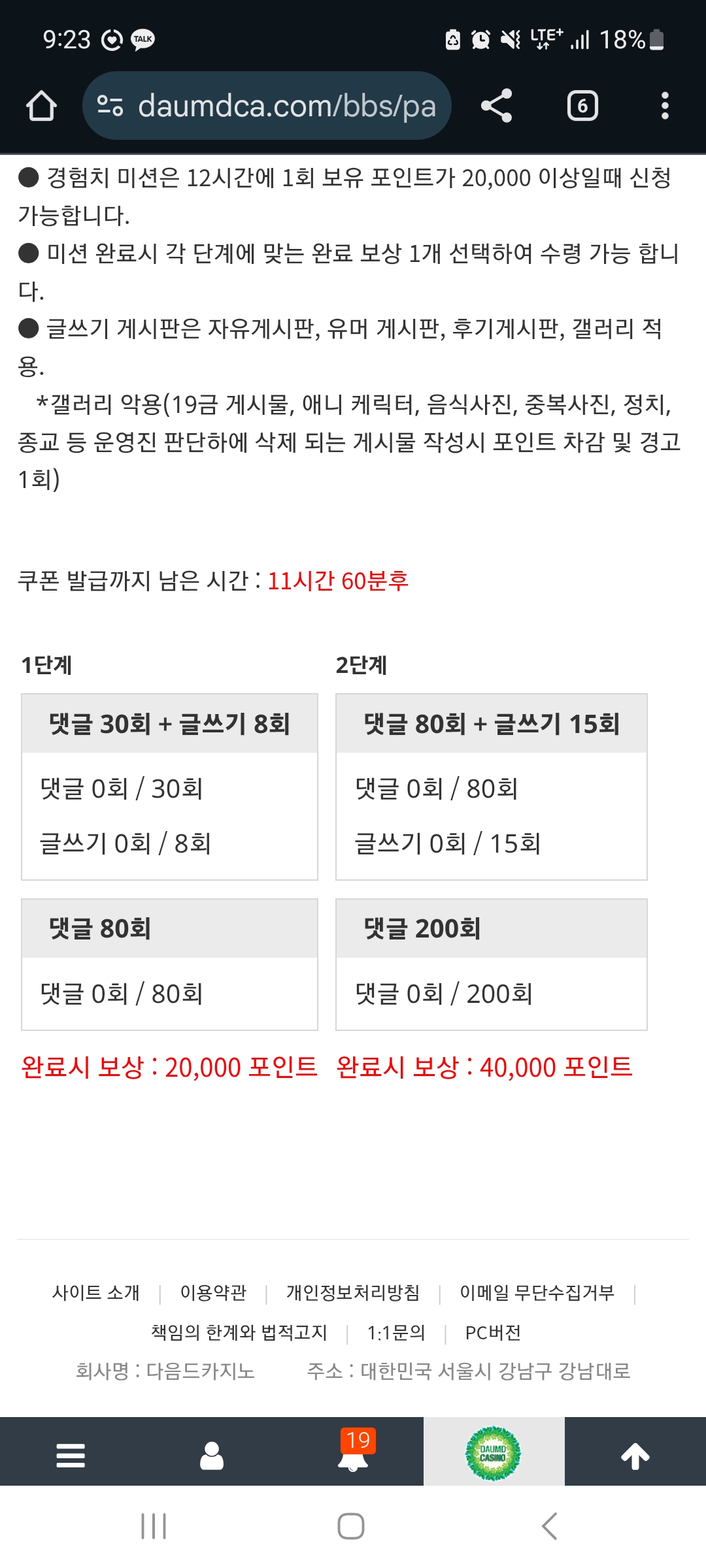This screenshot has height=1568, width=706.
Task: Open the tab switcher showing 6 tabs
Action: tap(582, 106)
